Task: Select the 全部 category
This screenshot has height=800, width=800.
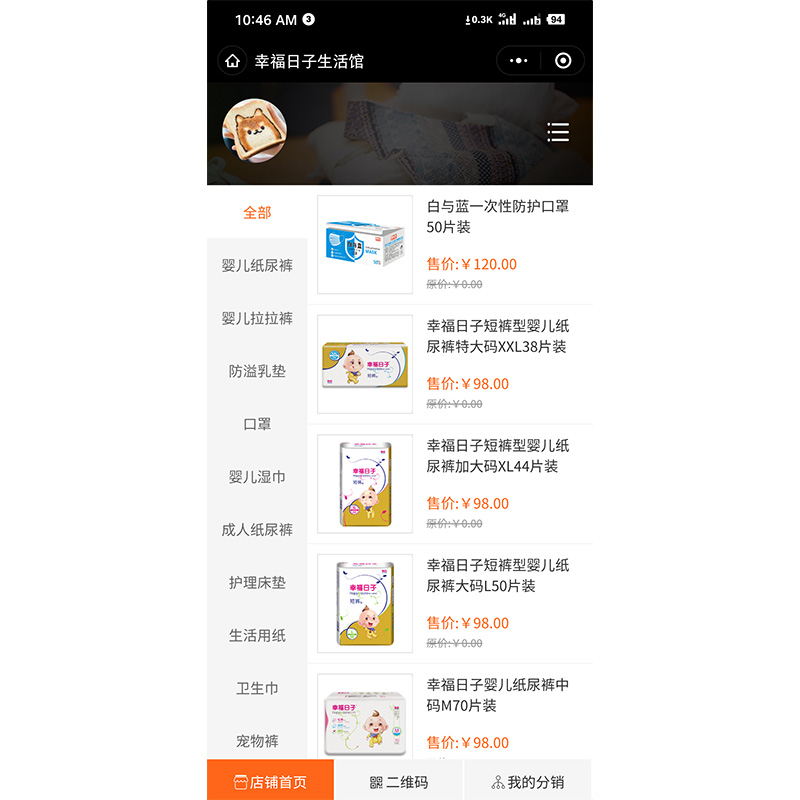Action: (257, 212)
